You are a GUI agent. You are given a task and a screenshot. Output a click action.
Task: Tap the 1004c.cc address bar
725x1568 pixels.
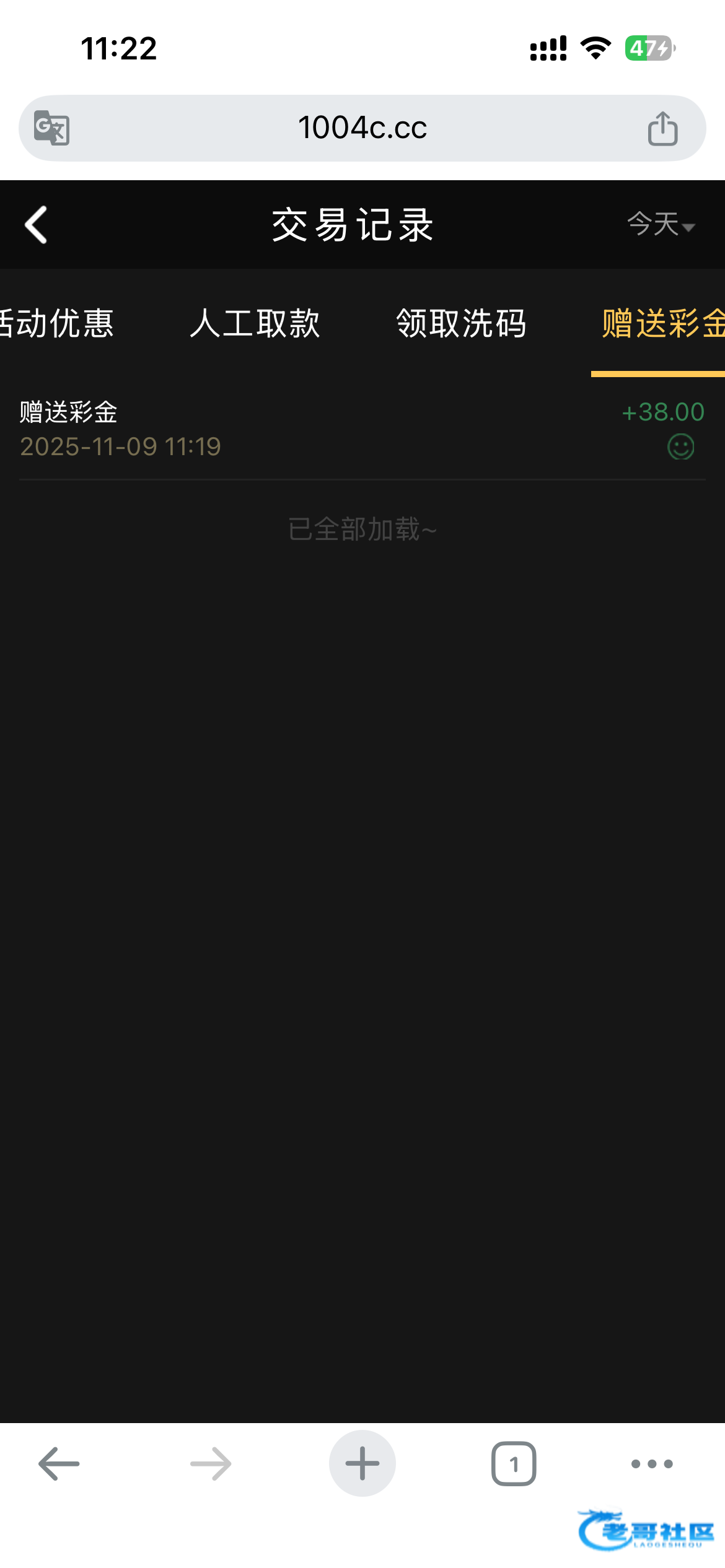[x=362, y=128]
